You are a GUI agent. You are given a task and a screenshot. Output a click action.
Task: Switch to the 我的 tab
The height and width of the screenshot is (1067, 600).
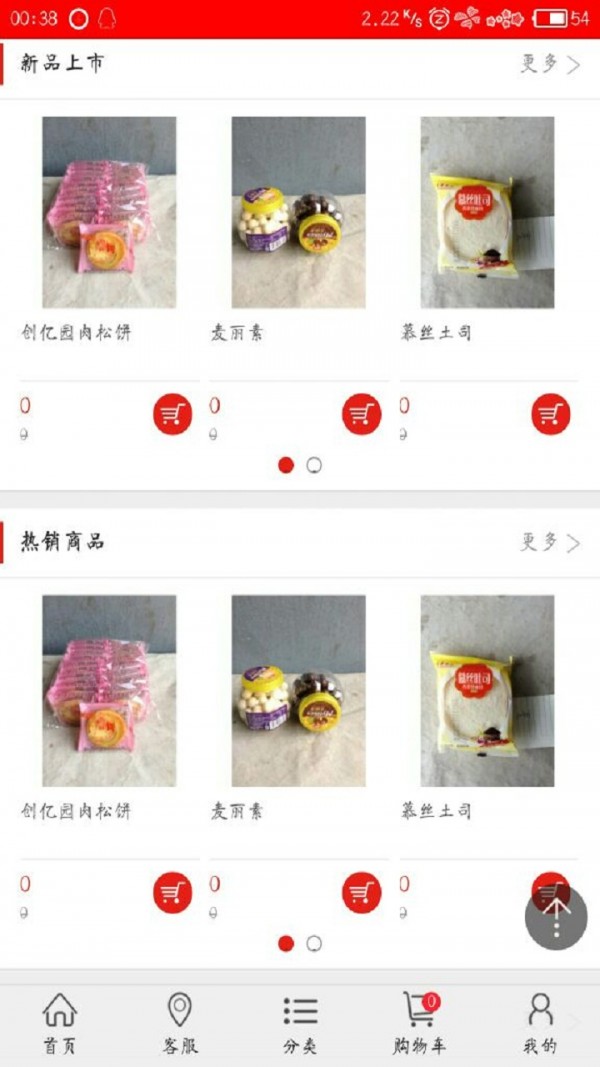pos(540,1025)
